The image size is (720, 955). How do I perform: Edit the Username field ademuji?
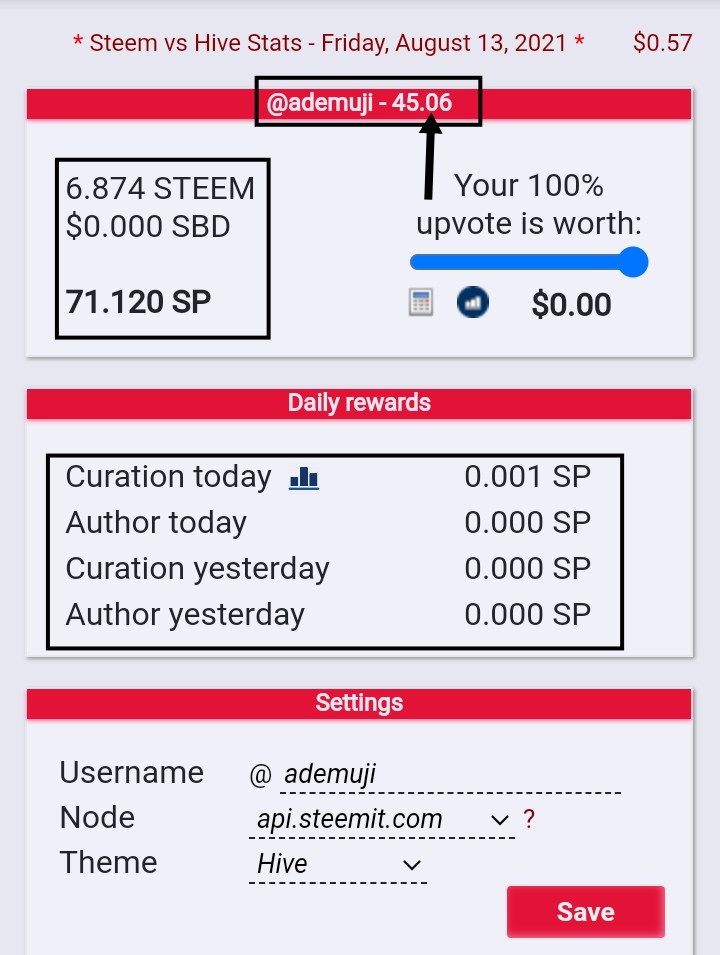tap(450, 774)
